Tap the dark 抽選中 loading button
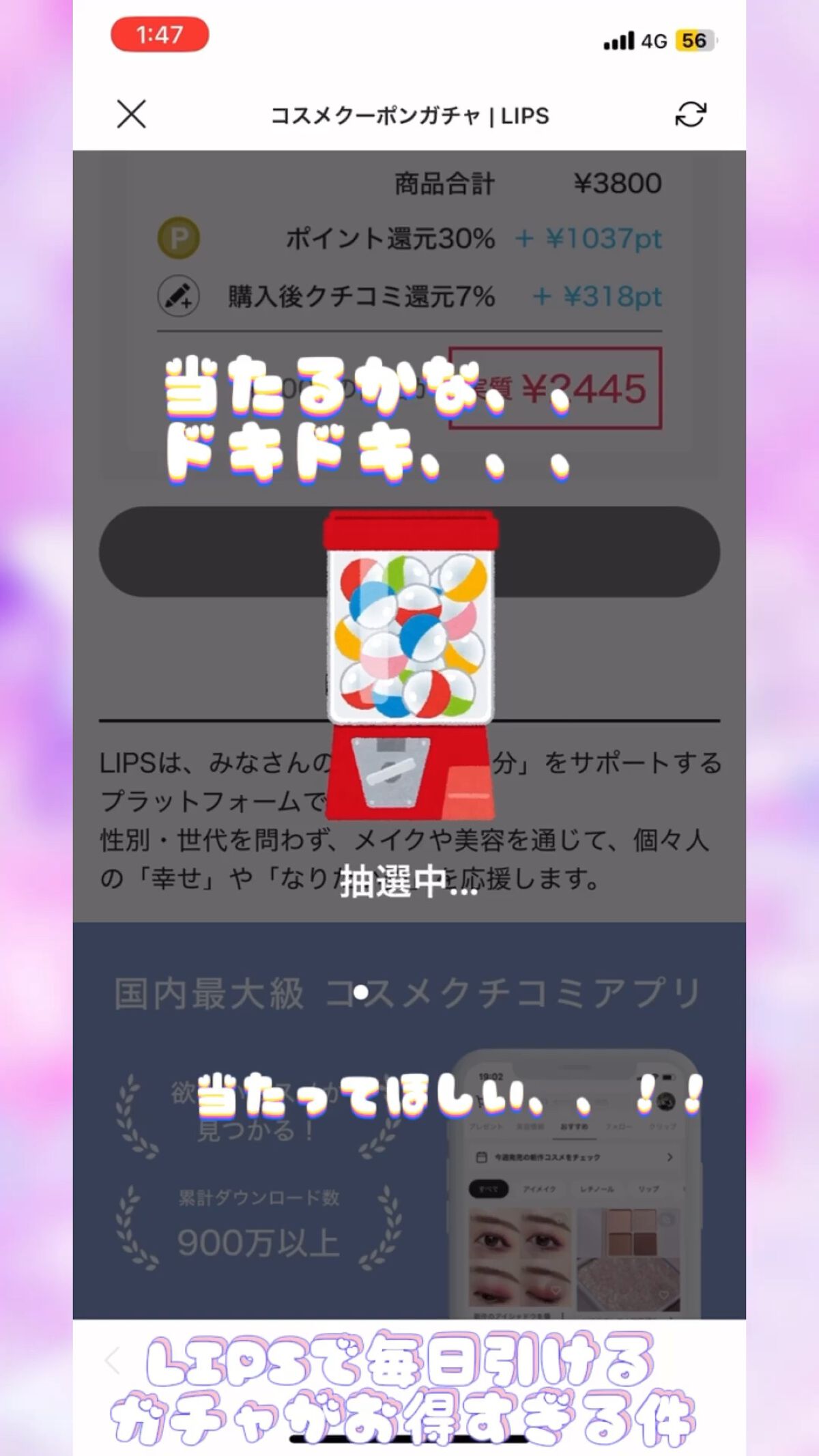Image resolution: width=819 pixels, height=1456 pixels. (x=409, y=553)
